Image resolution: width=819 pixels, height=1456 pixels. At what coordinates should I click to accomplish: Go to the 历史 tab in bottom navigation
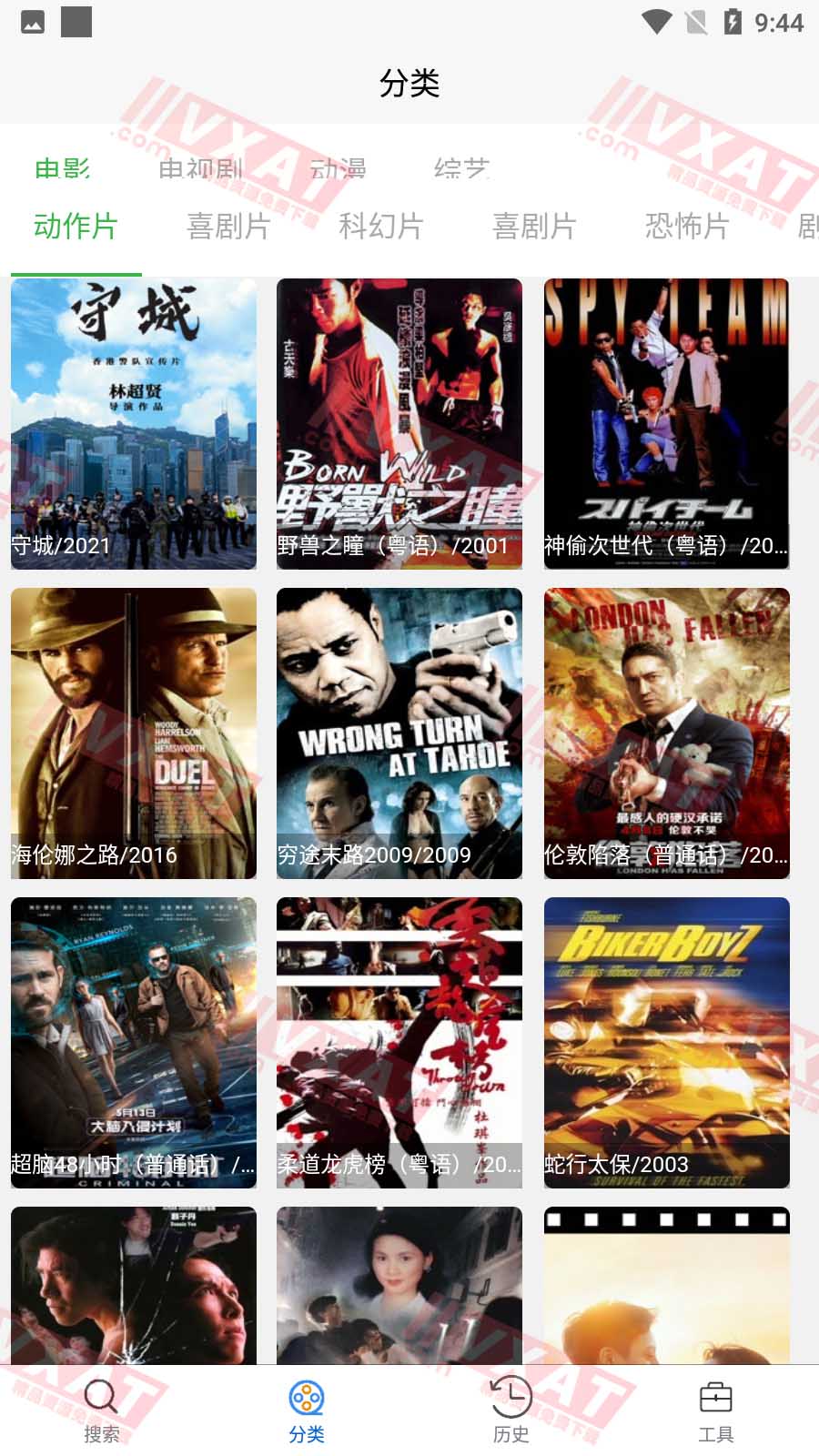[511, 1410]
